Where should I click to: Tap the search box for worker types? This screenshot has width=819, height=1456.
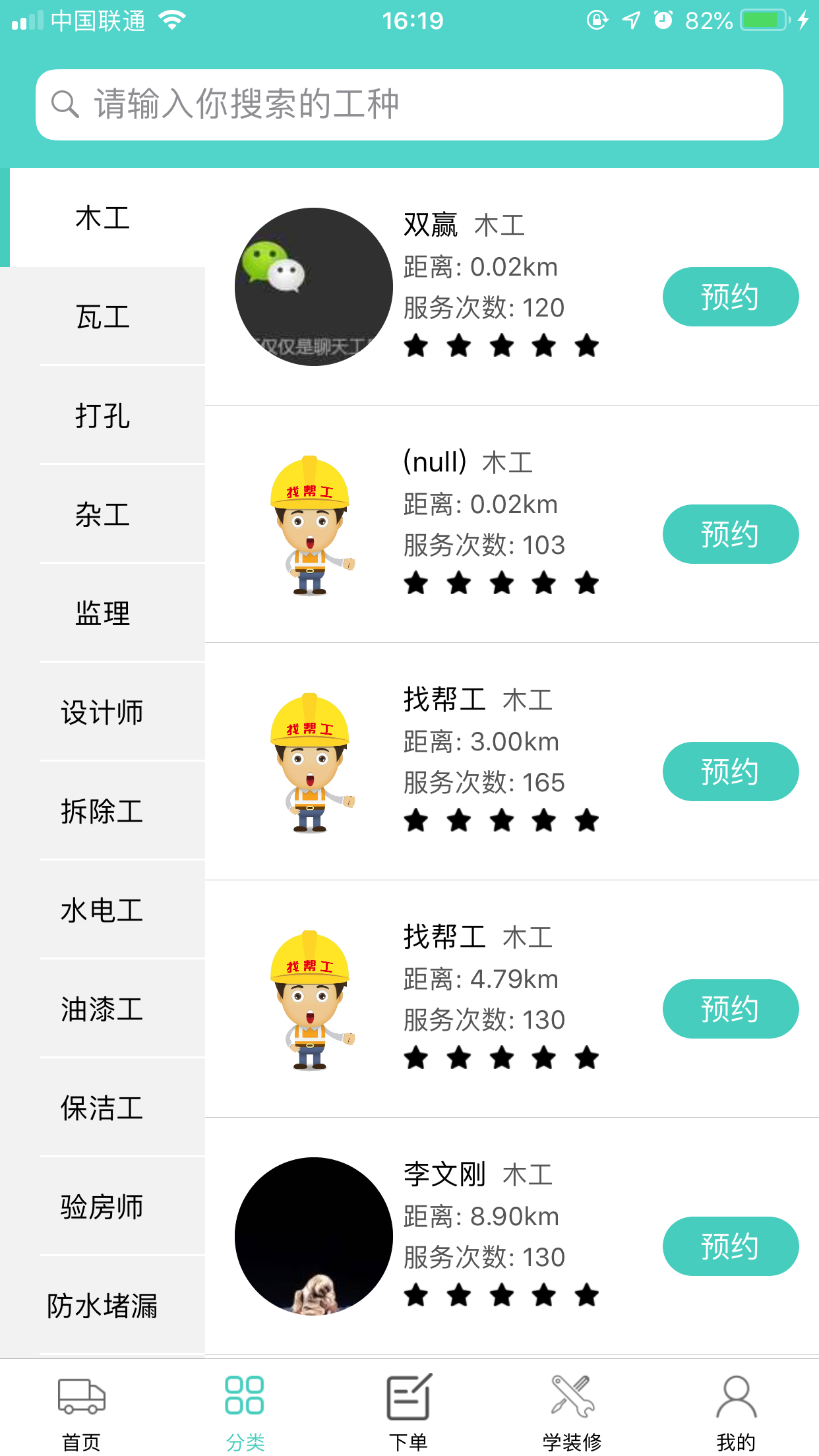(409, 105)
